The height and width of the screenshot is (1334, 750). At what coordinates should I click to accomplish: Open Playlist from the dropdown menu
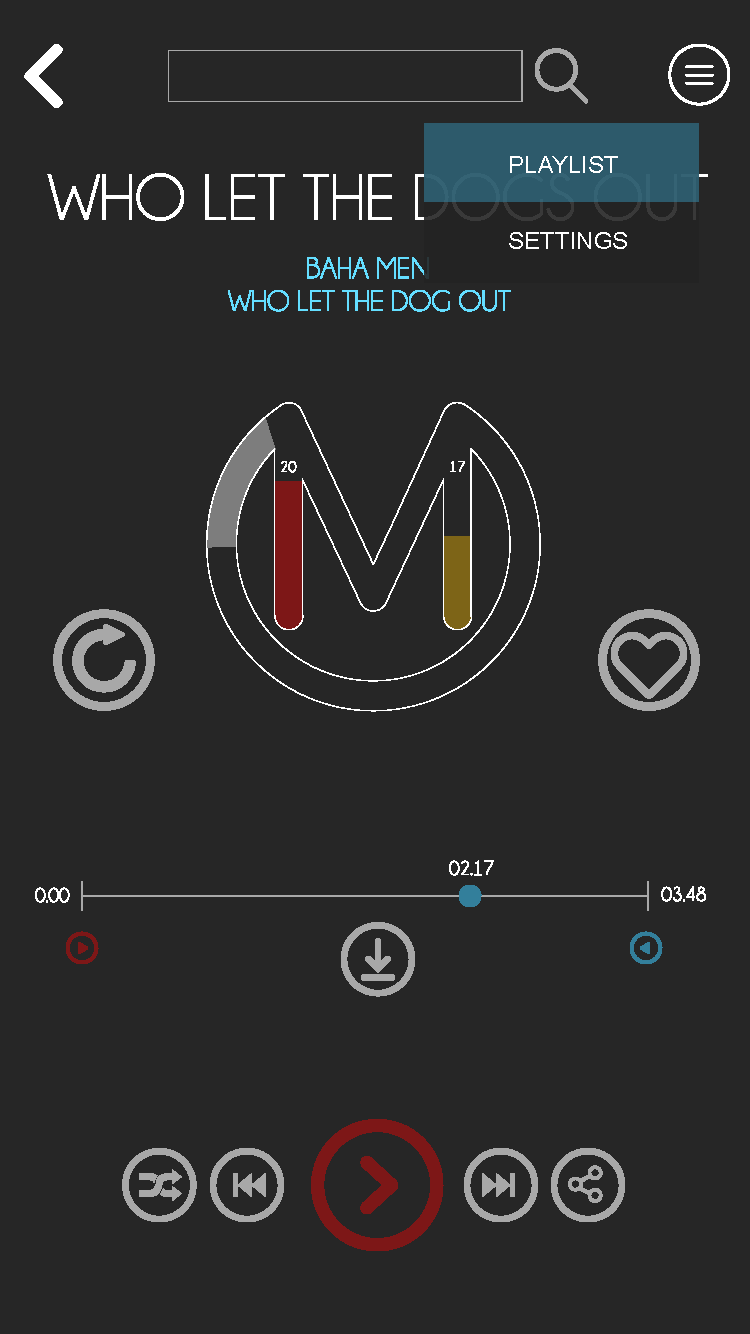562,164
